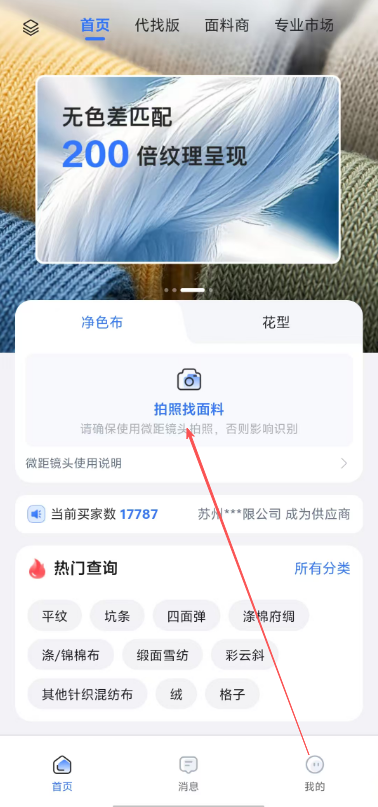Open 微距镜头使用说明 row
This screenshot has width=378, height=807.
pos(189,463)
